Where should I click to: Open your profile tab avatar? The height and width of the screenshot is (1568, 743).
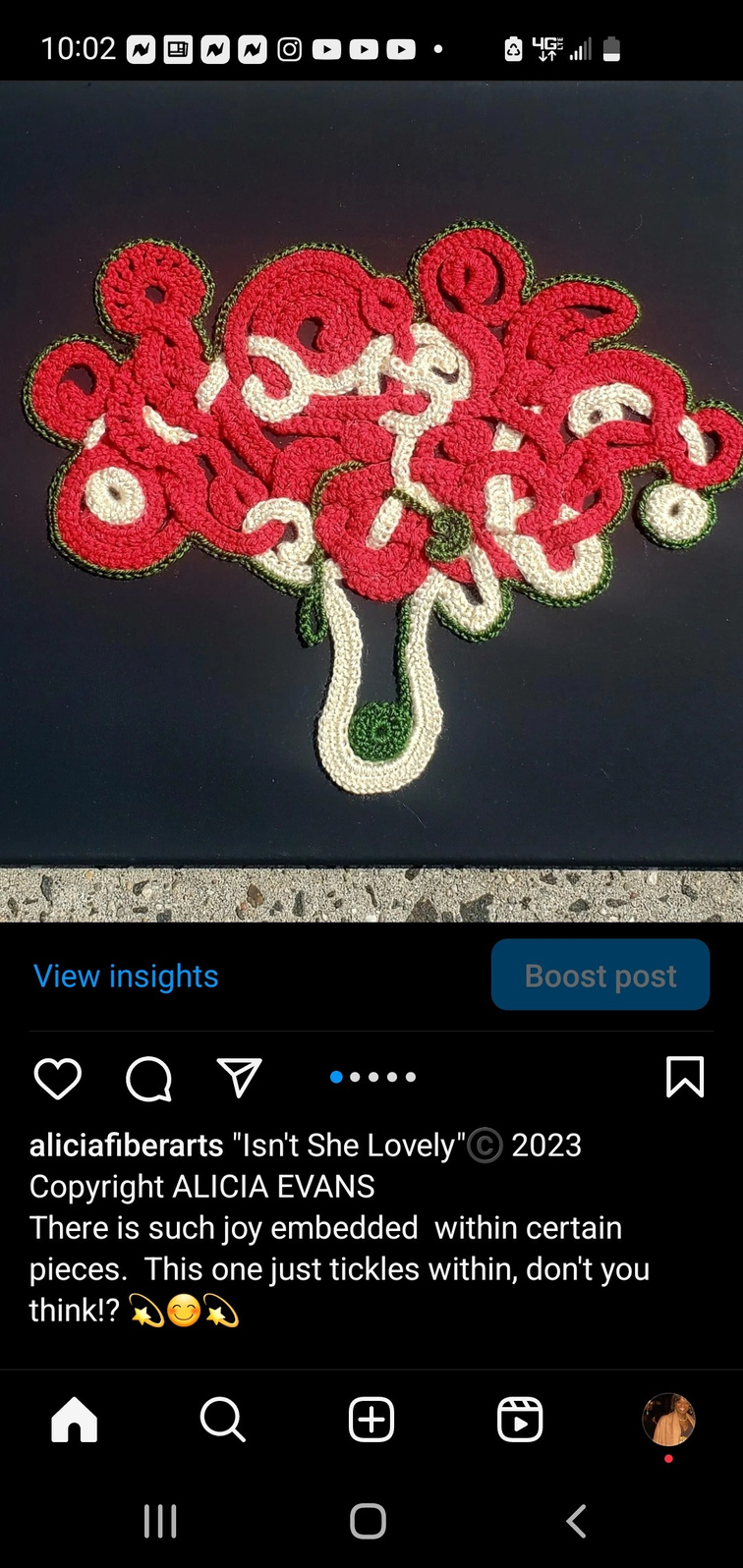pyautogui.click(x=668, y=1420)
